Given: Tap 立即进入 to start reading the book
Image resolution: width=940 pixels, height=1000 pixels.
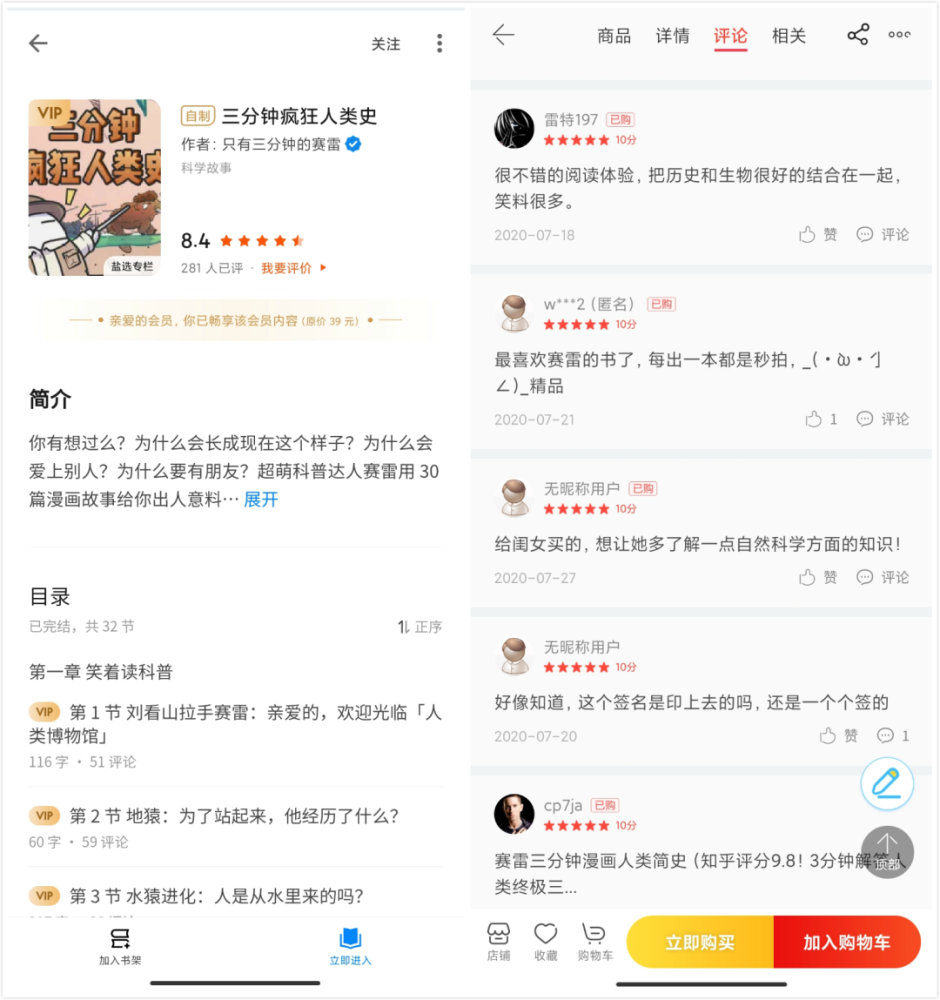Looking at the screenshot, I should click(349, 945).
